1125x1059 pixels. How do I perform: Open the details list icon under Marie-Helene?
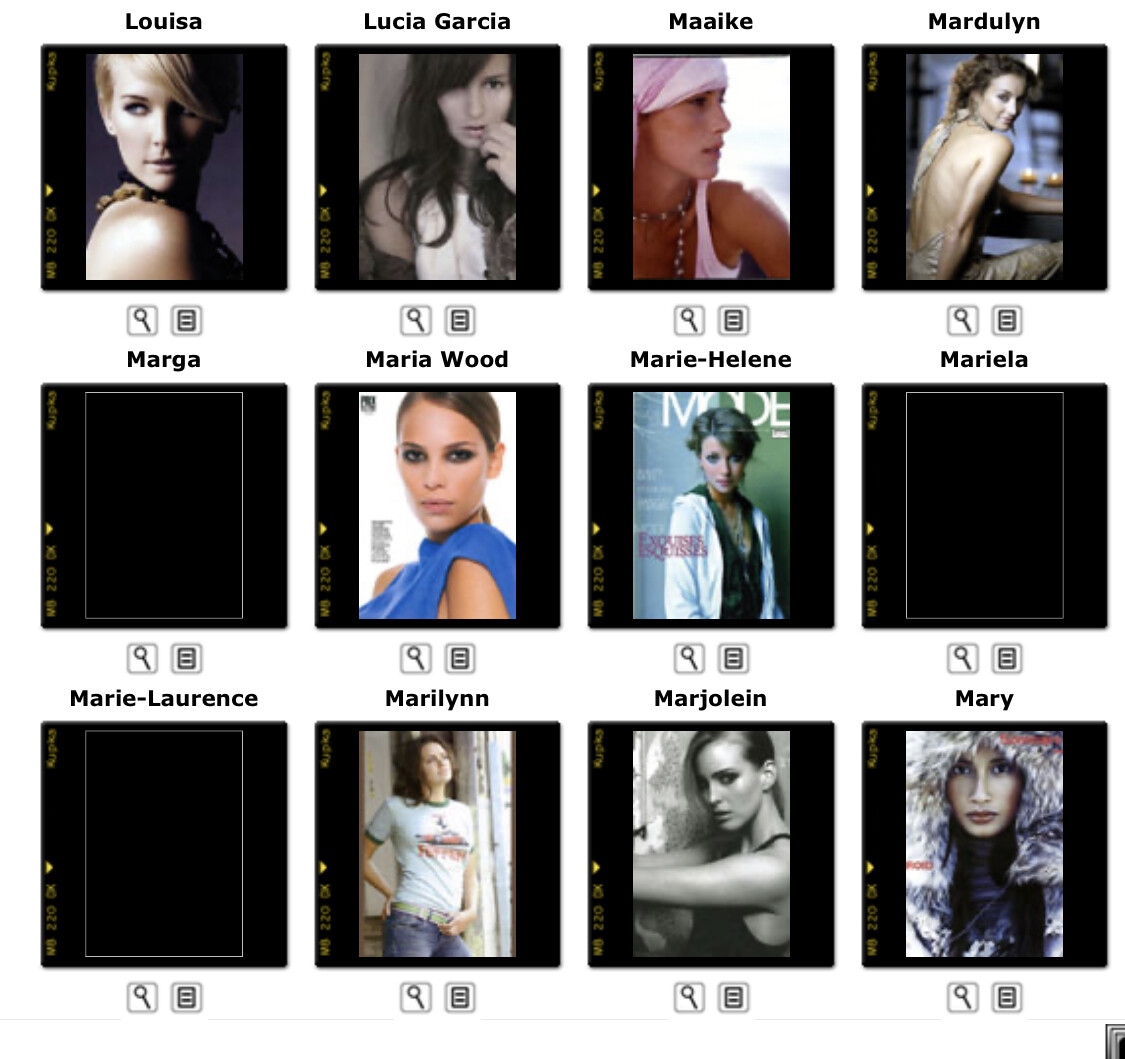734,658
